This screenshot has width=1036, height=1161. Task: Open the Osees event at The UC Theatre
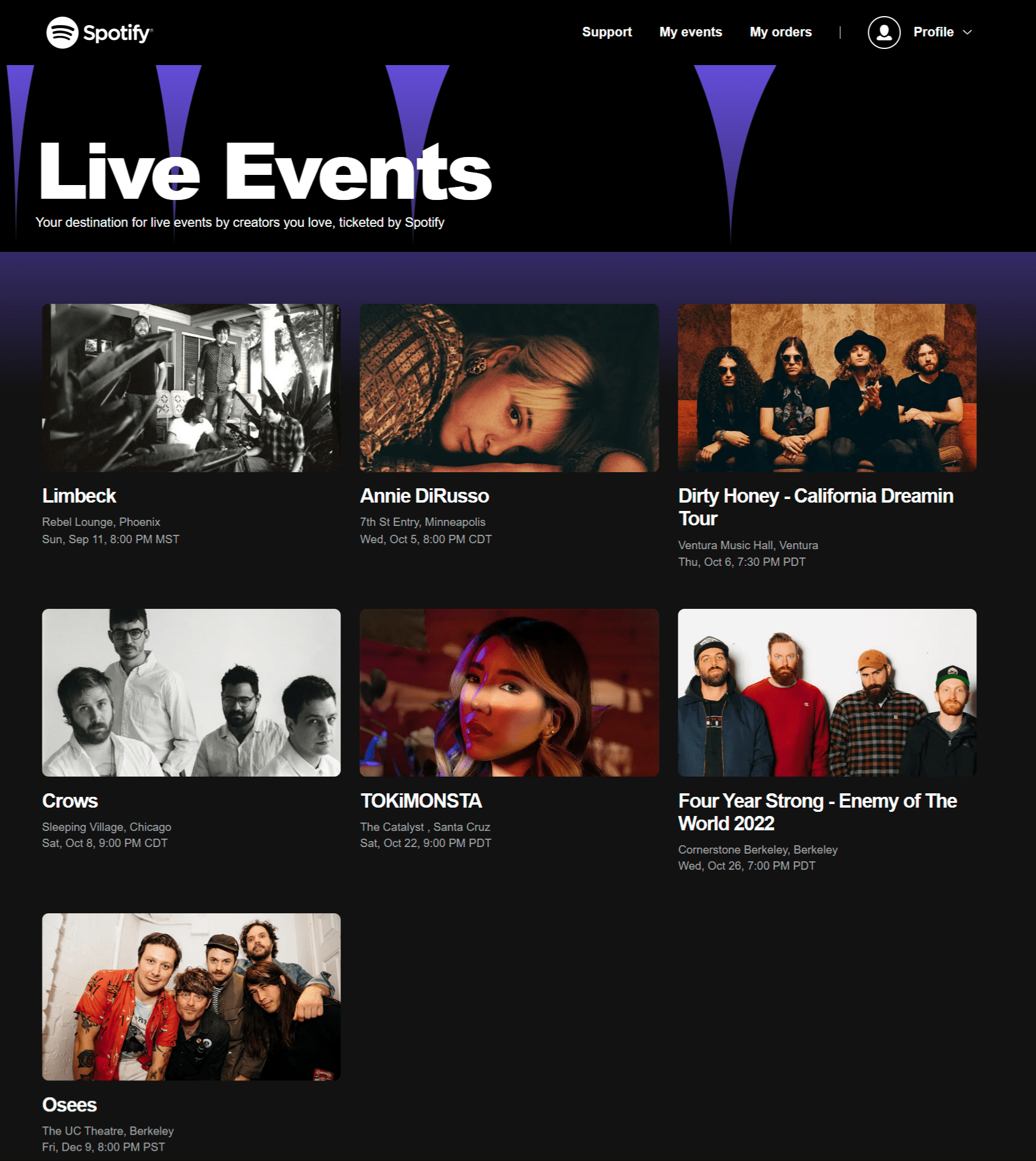click(69, 1105)
